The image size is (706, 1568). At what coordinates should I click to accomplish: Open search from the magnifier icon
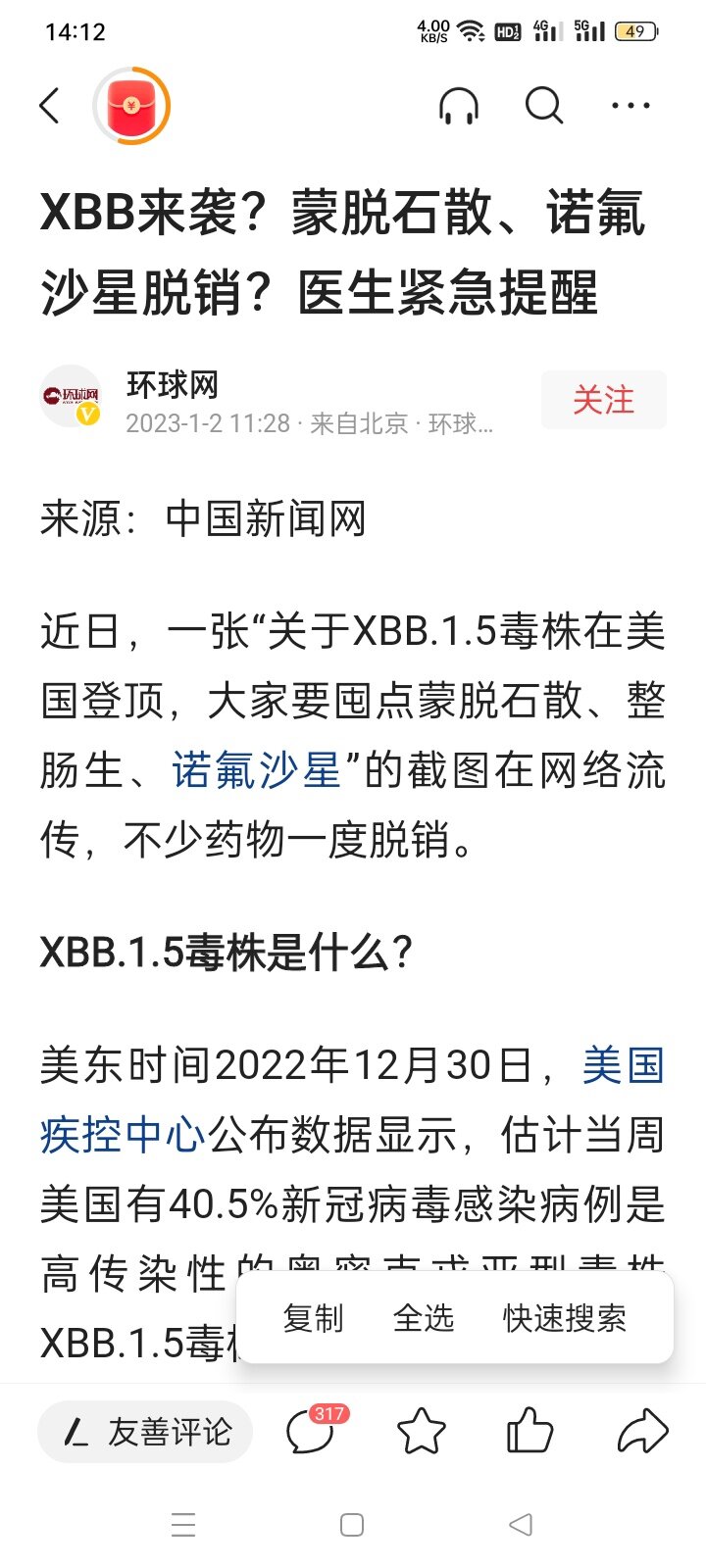click(x=544, y=105)
